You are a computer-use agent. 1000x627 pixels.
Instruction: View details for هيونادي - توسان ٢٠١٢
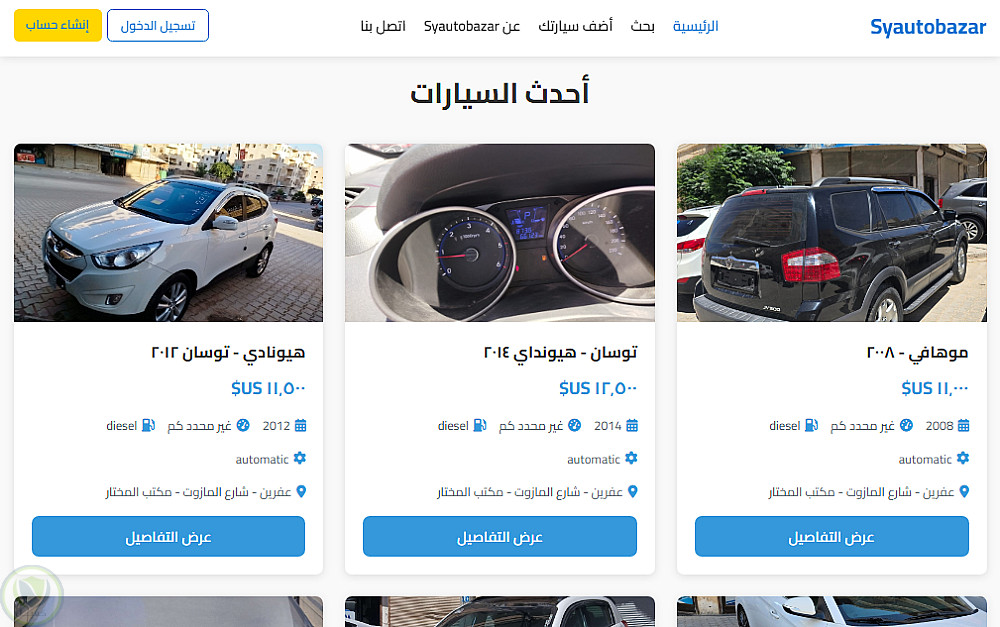[x=168, y=537]
